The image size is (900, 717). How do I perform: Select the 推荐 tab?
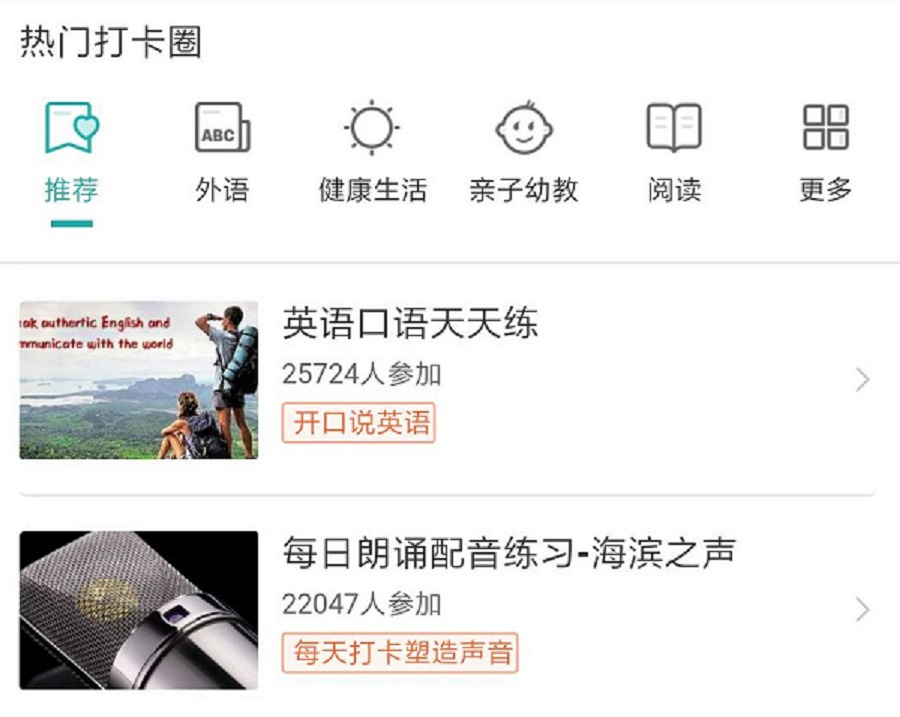pos(72,153)
